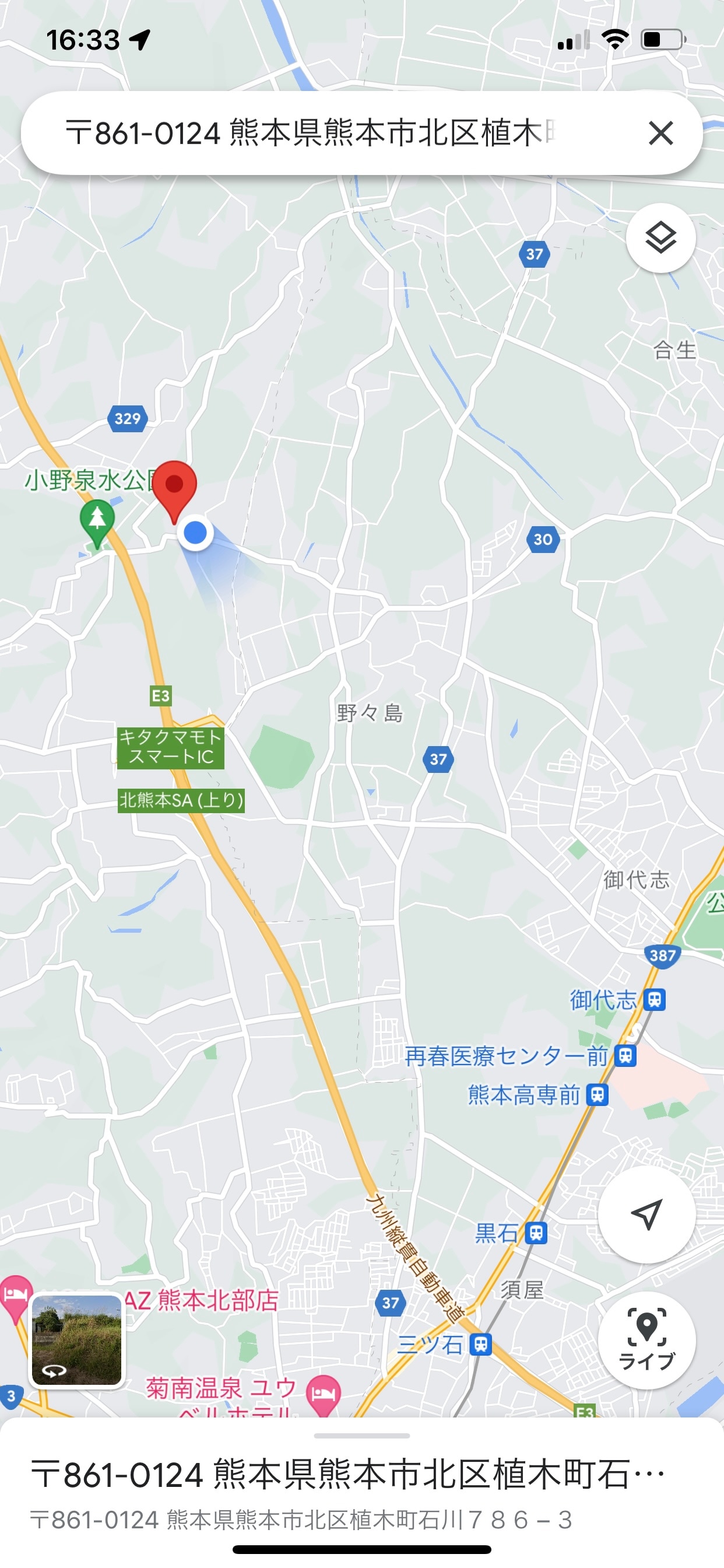Center map on my location
This screenshot has height=1568, width=724.
click(646, 1214)
